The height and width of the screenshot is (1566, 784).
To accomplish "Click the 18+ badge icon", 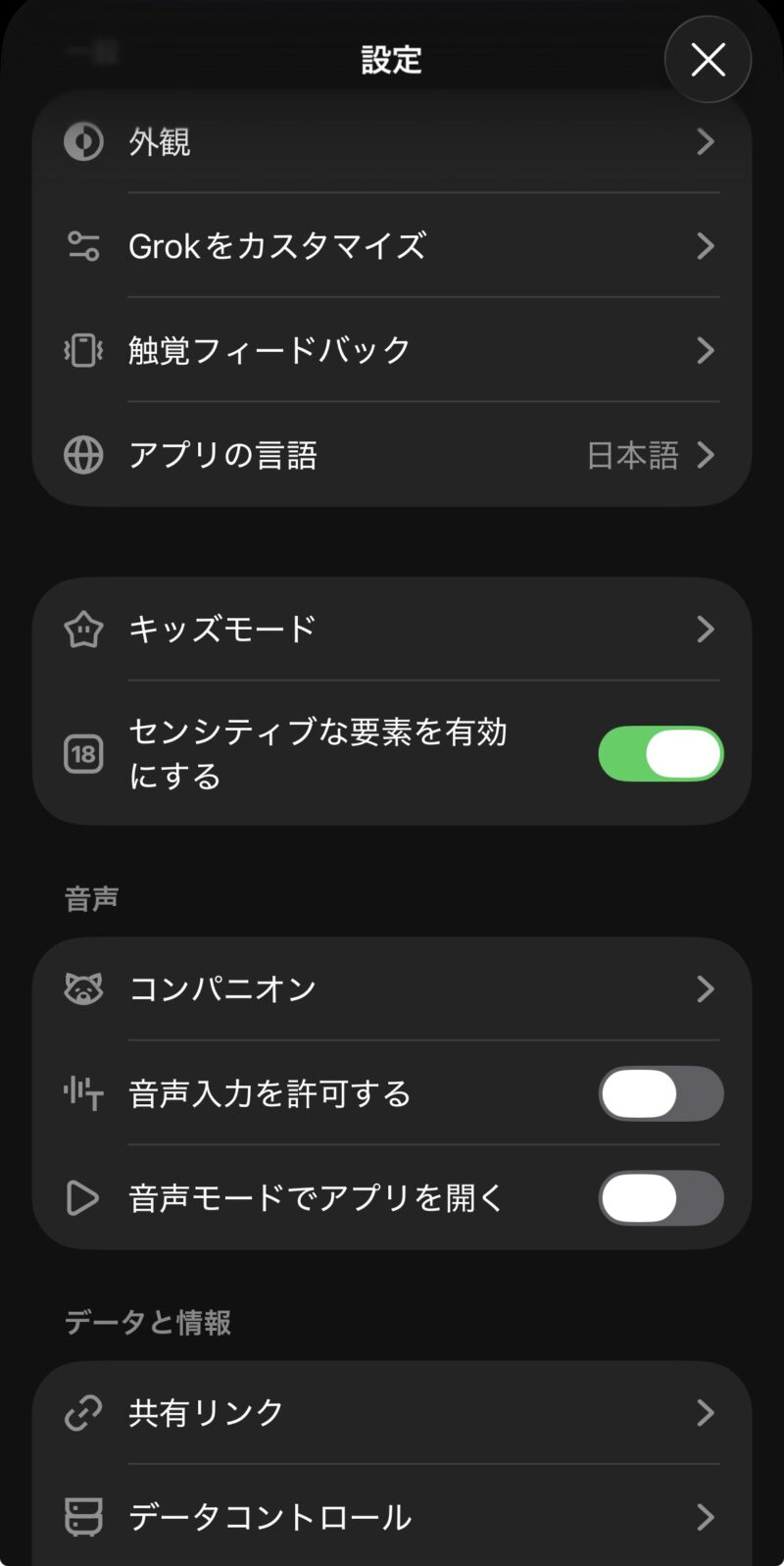I will 84,753.
